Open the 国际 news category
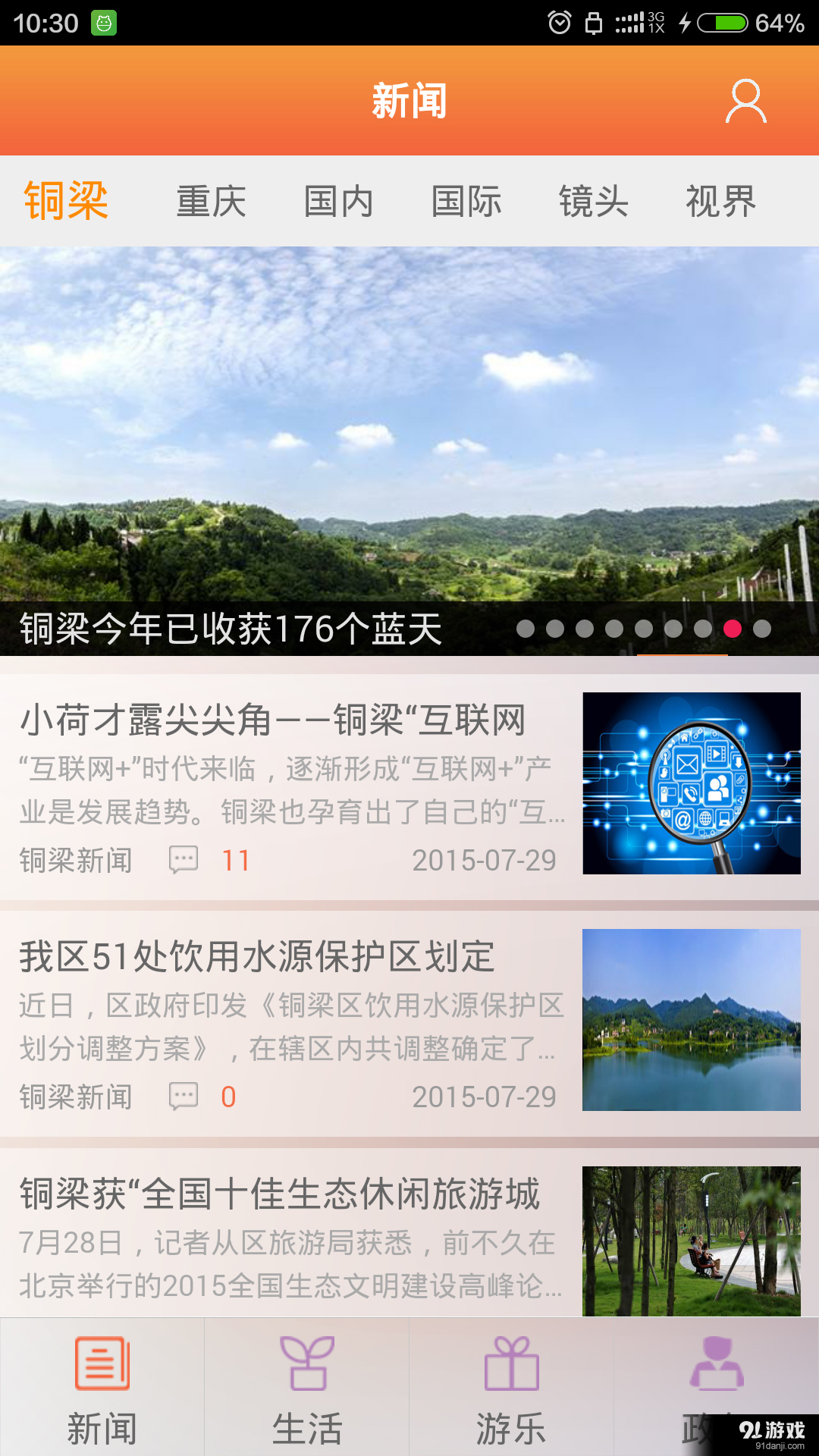Screen dimensions: 819x1456 click(466, 201)
